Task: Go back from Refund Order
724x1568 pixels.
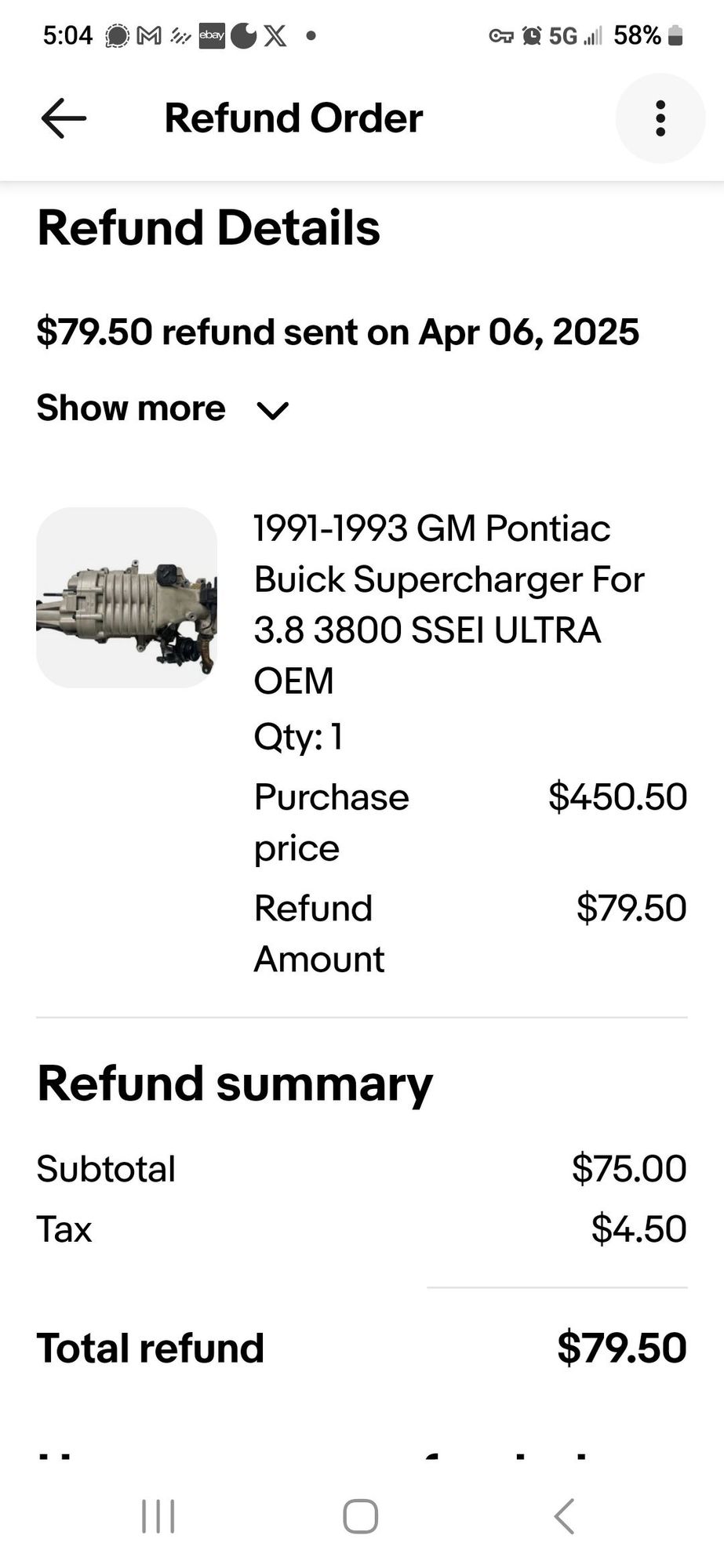Action: pyautogui.click(x=64, y=118)
